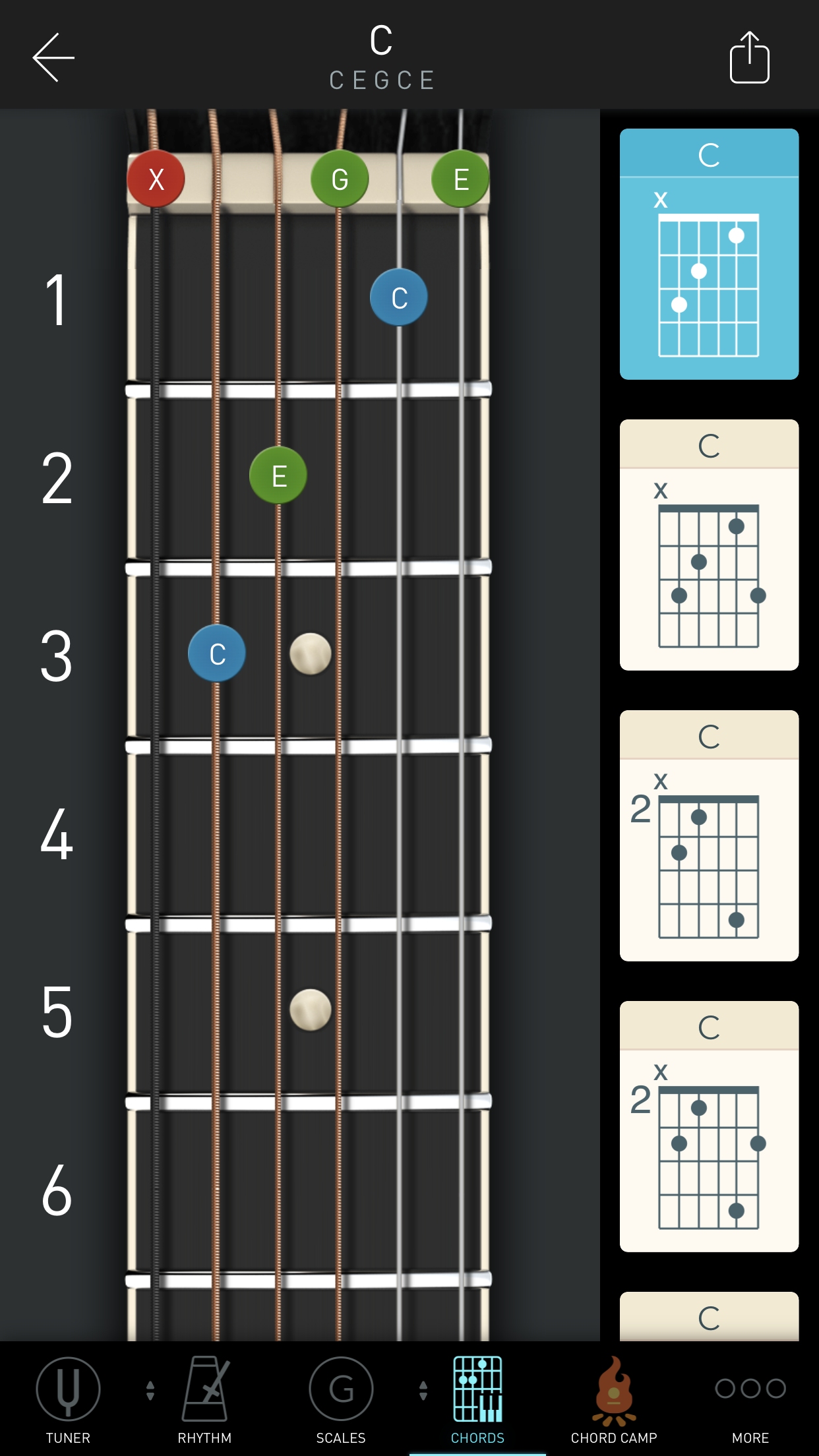
Task: Tap the open G string marker
Action: (340, 179)
